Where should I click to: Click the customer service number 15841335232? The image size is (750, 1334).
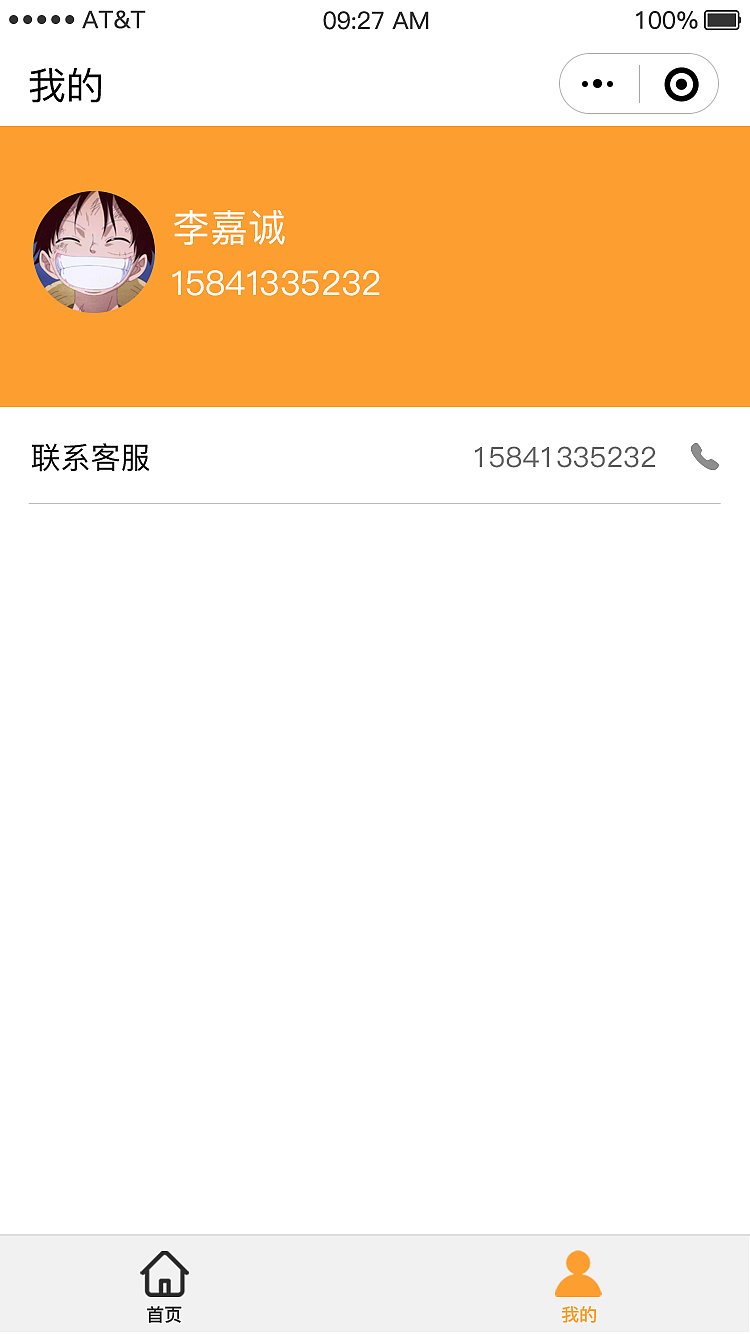pos(565,457)
